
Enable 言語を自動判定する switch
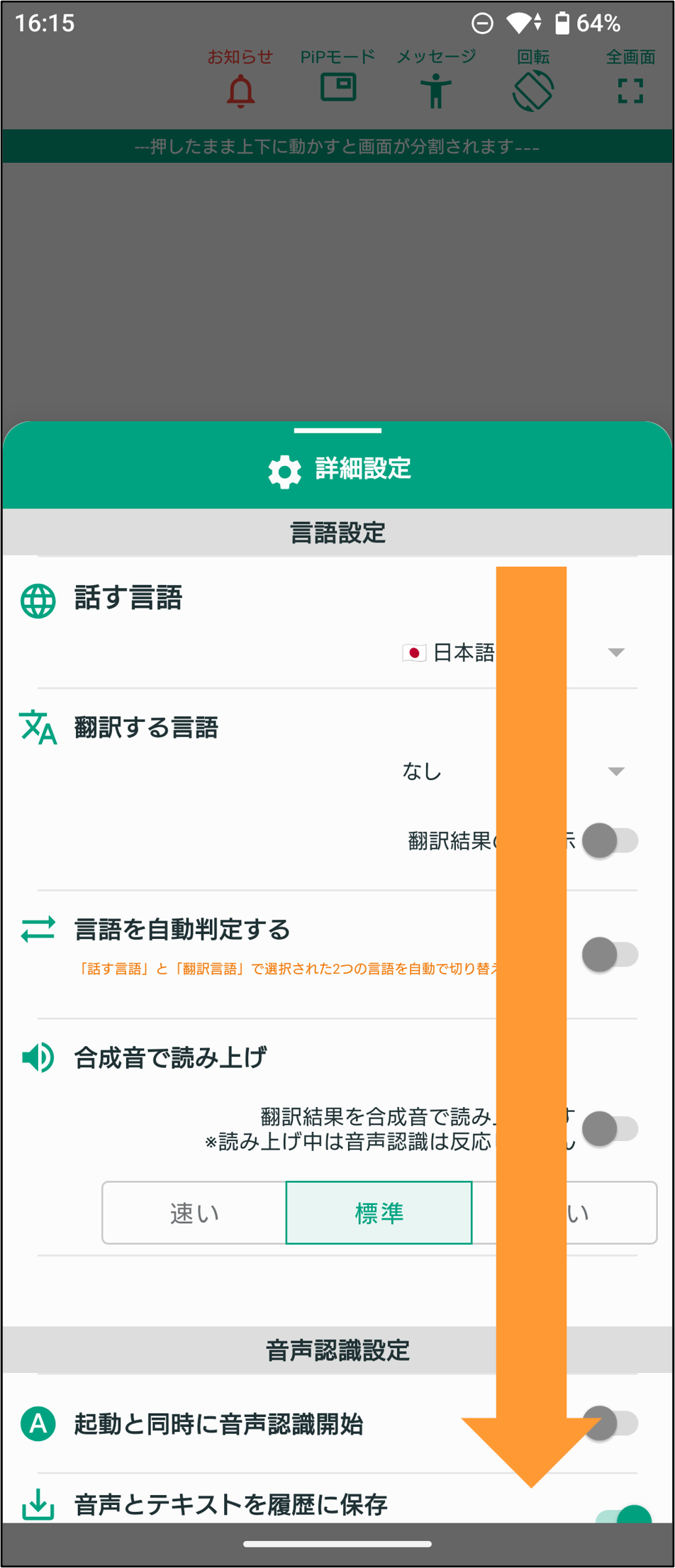point(610,955)
